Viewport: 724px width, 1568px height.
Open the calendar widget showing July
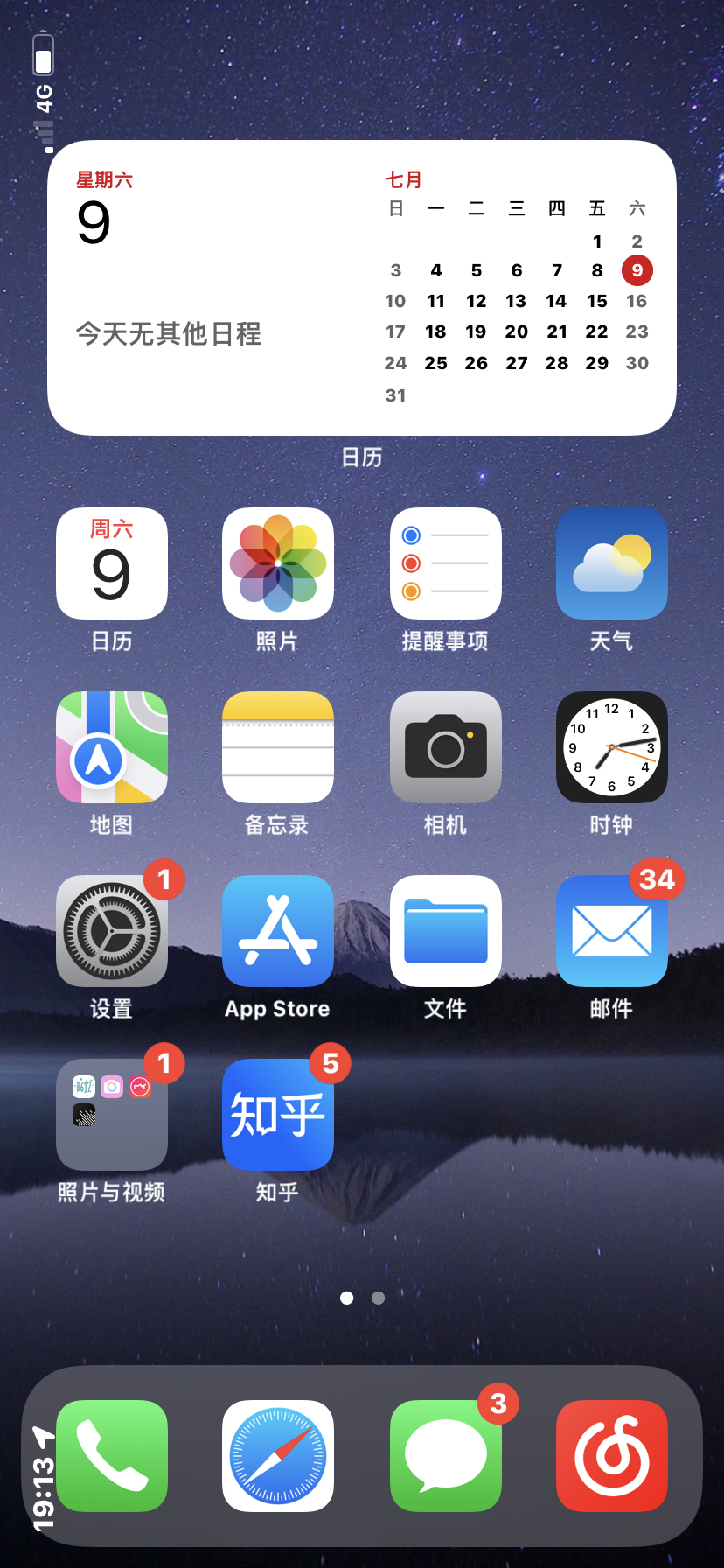361,288
